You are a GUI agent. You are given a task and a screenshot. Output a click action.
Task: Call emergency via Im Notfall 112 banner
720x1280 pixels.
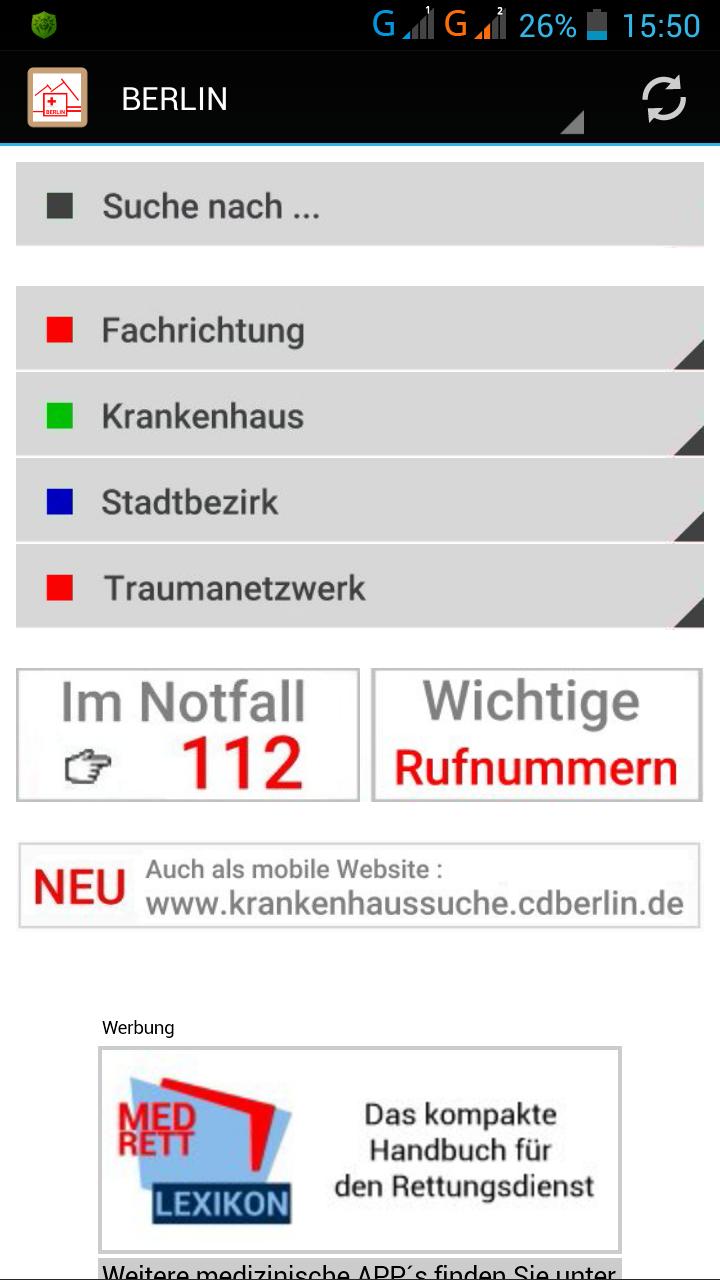[186, 733]
